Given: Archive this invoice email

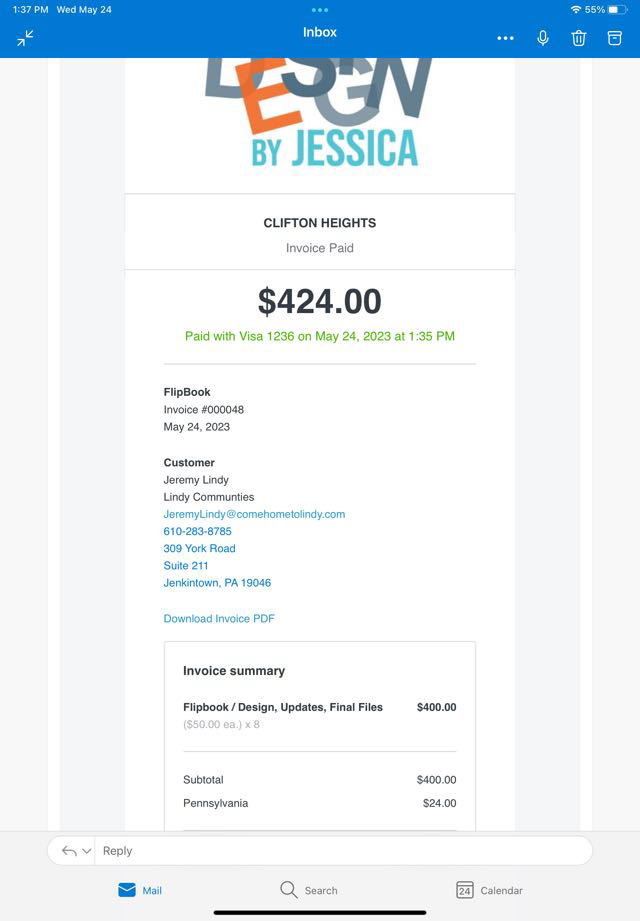Looking at the screenshot, I should [615, 38].
